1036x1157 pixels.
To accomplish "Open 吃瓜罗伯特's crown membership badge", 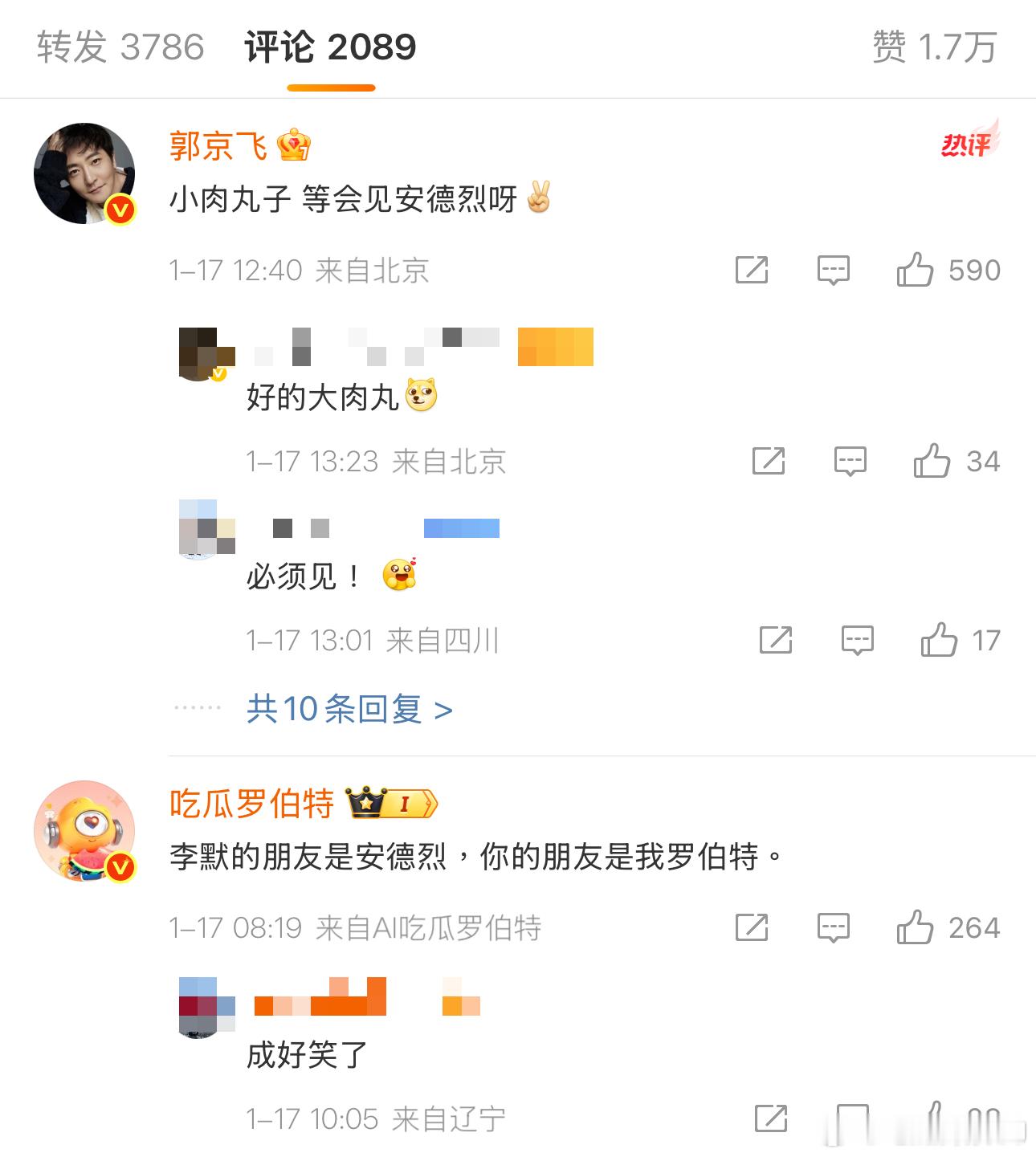I will click(x=389, y=803).
